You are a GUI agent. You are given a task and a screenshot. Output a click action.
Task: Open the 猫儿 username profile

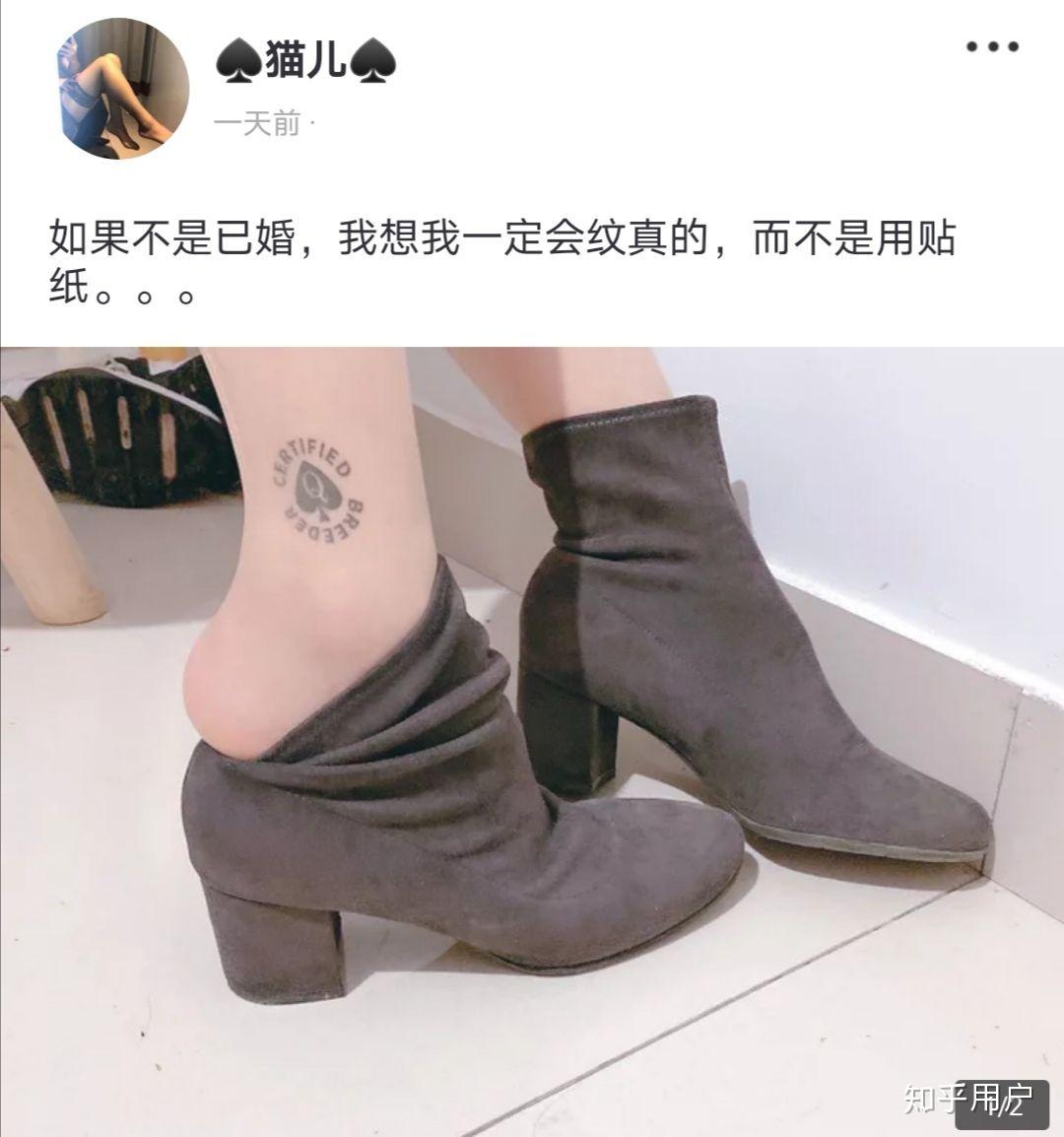[306, 61]
